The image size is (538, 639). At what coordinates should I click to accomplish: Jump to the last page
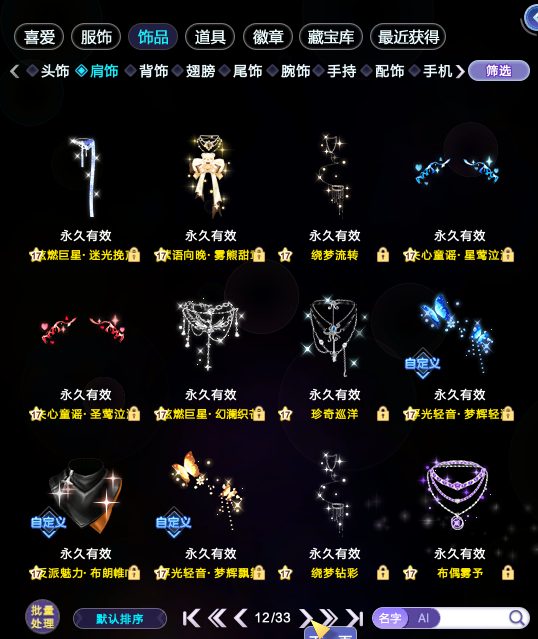[x=355, y=618]
